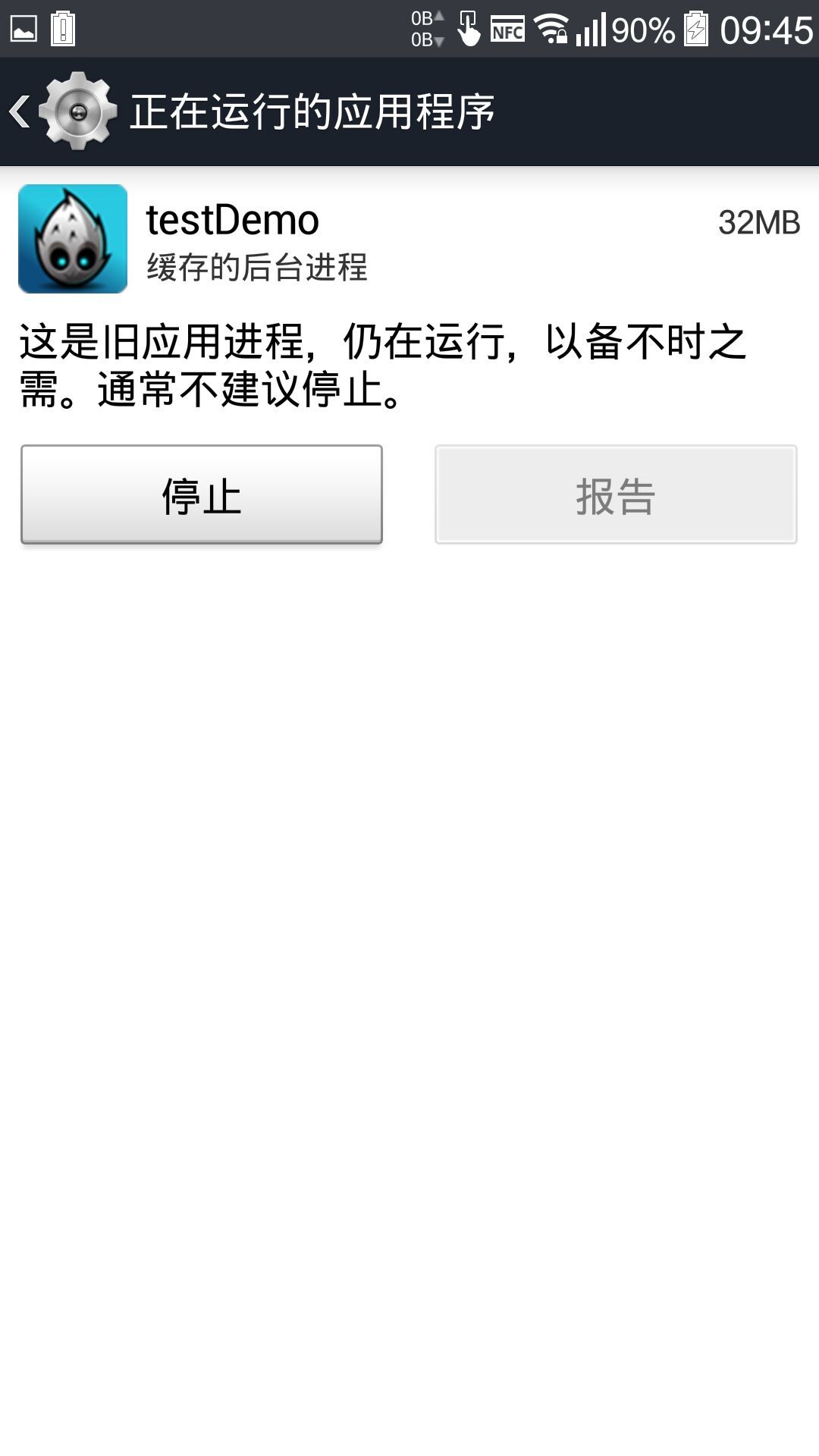Tap the 停止 button to stop testDemo
Screen dimensions: 819x1456
[x=202, y=494]
